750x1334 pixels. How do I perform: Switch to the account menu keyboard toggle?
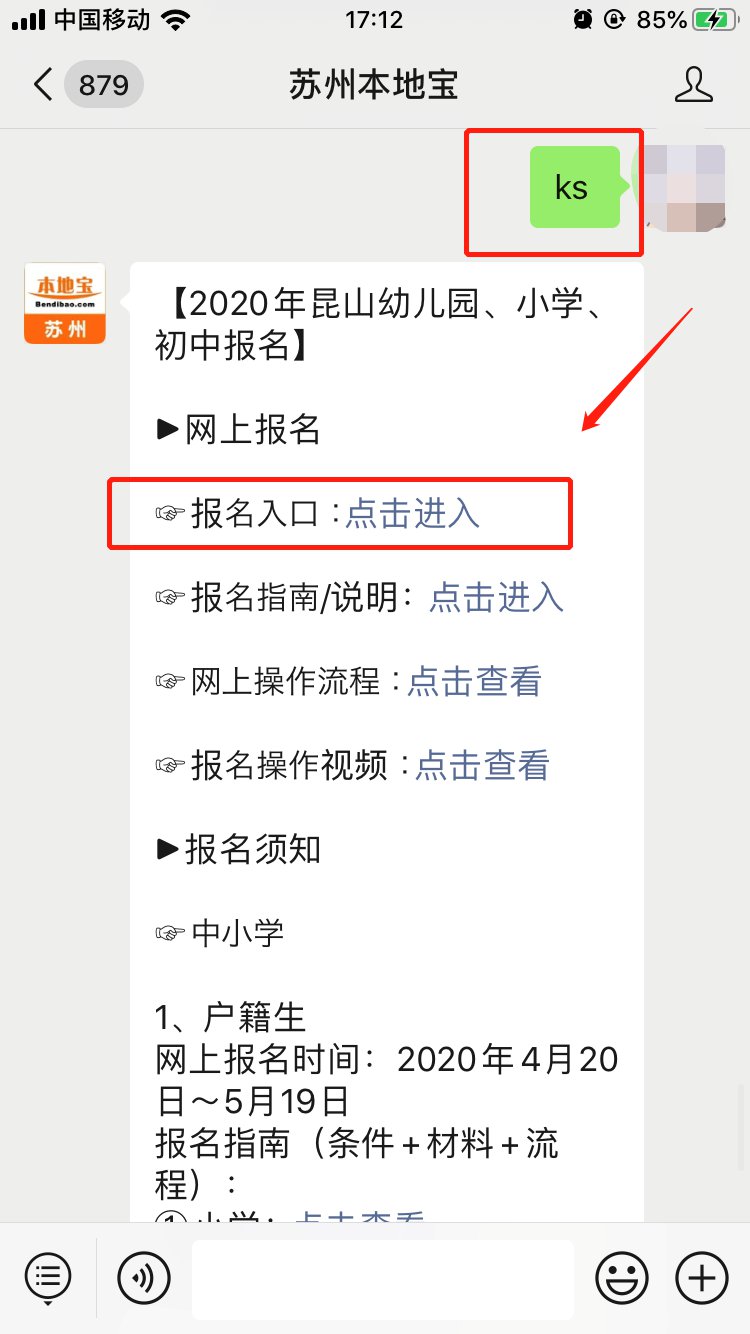pos(47,1277)
